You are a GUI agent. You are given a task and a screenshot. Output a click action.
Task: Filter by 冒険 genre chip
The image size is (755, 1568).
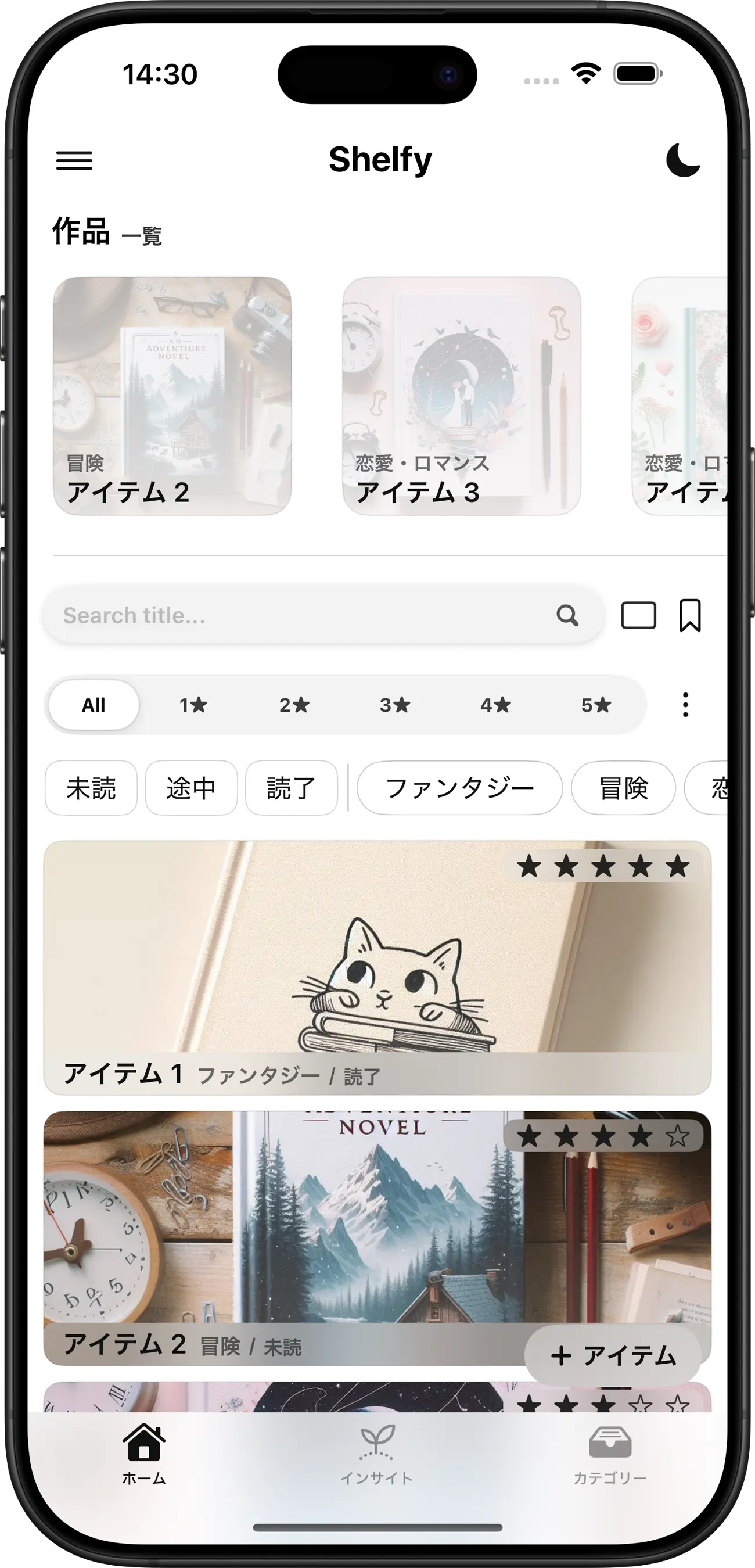[623, 788]
